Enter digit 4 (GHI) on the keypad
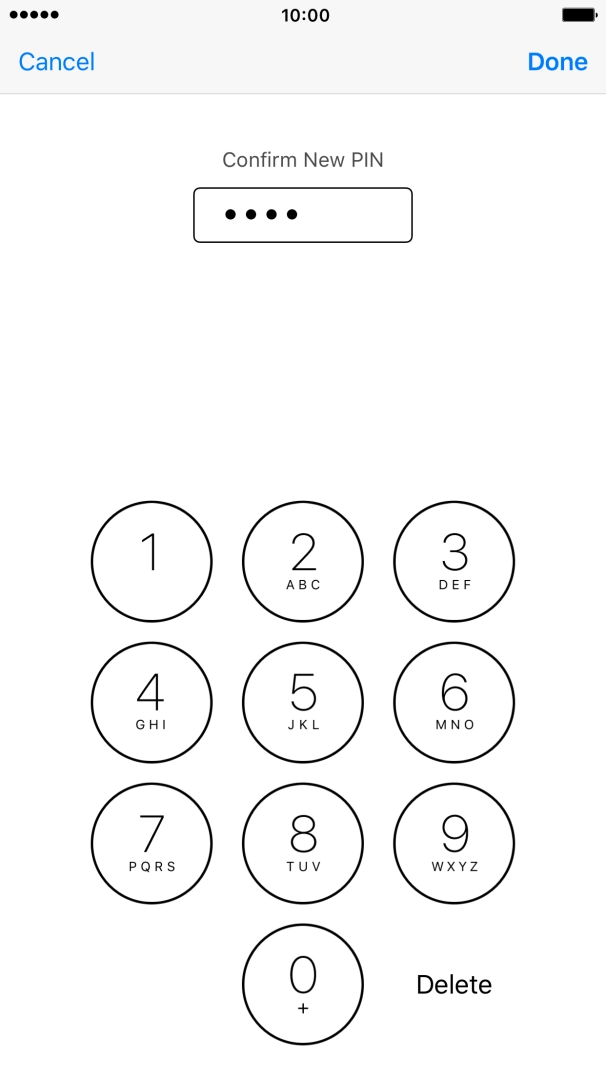 tap(151, 703)
